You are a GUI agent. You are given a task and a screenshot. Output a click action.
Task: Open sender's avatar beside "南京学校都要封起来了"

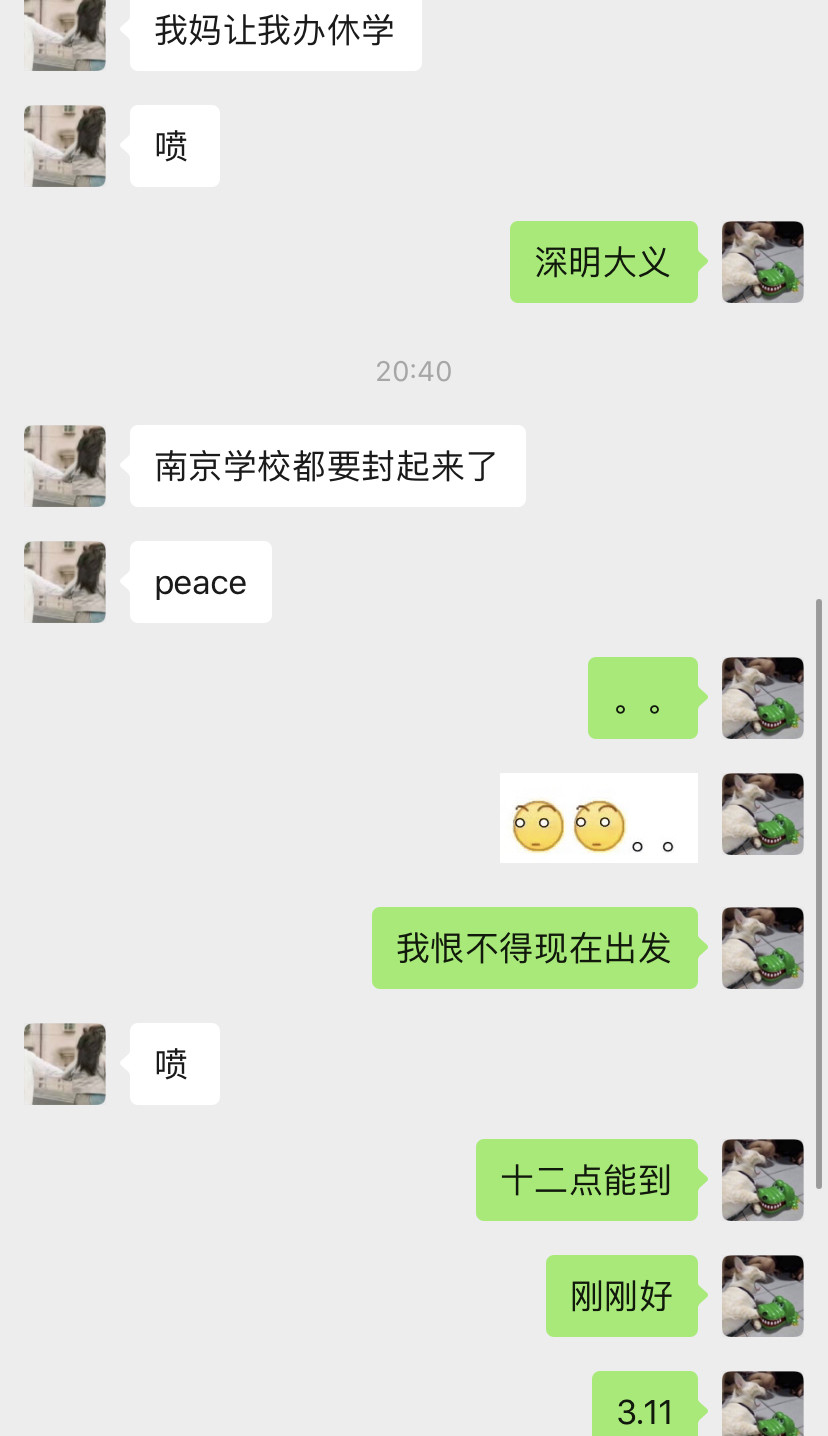(x=65, y=466)
